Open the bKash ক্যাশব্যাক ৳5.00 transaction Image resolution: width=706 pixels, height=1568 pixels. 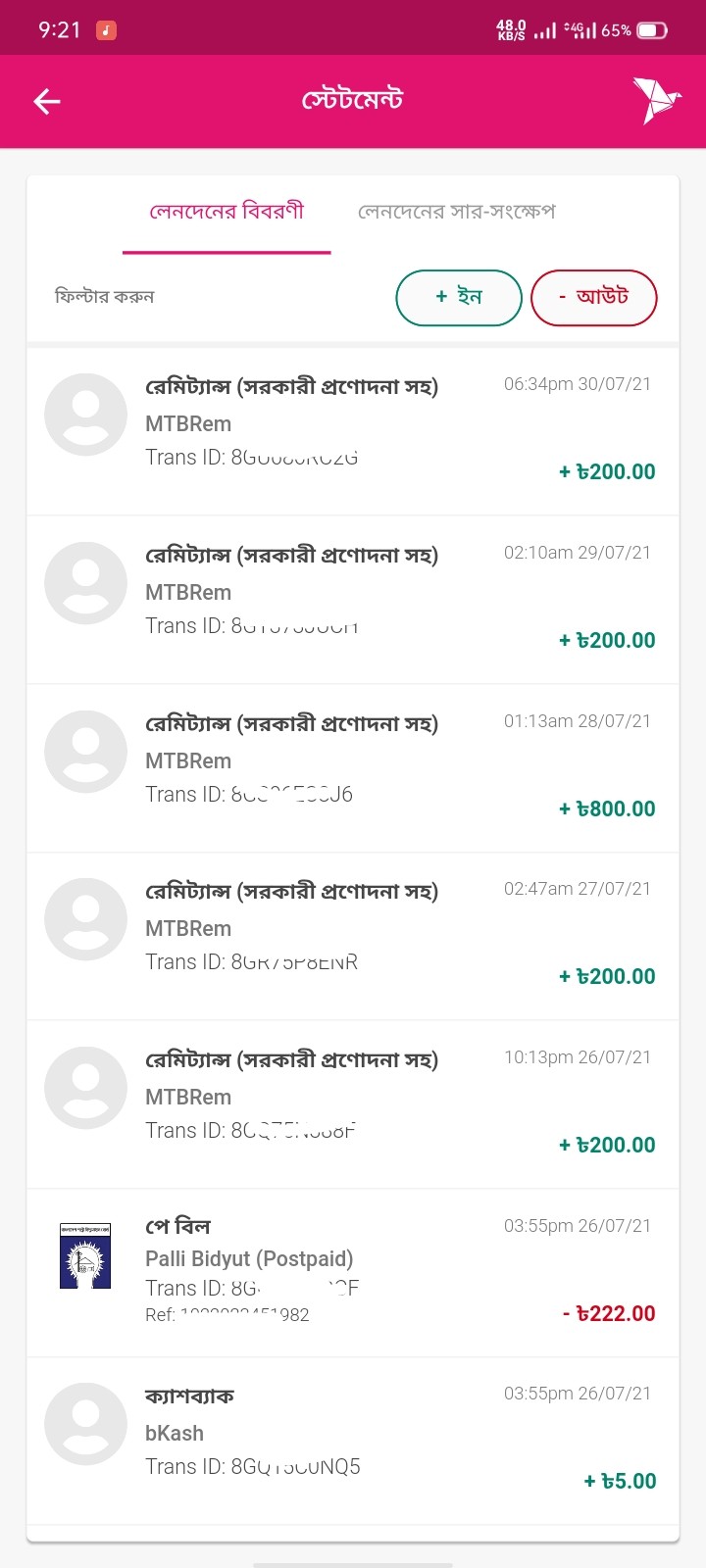(353, 1441)
